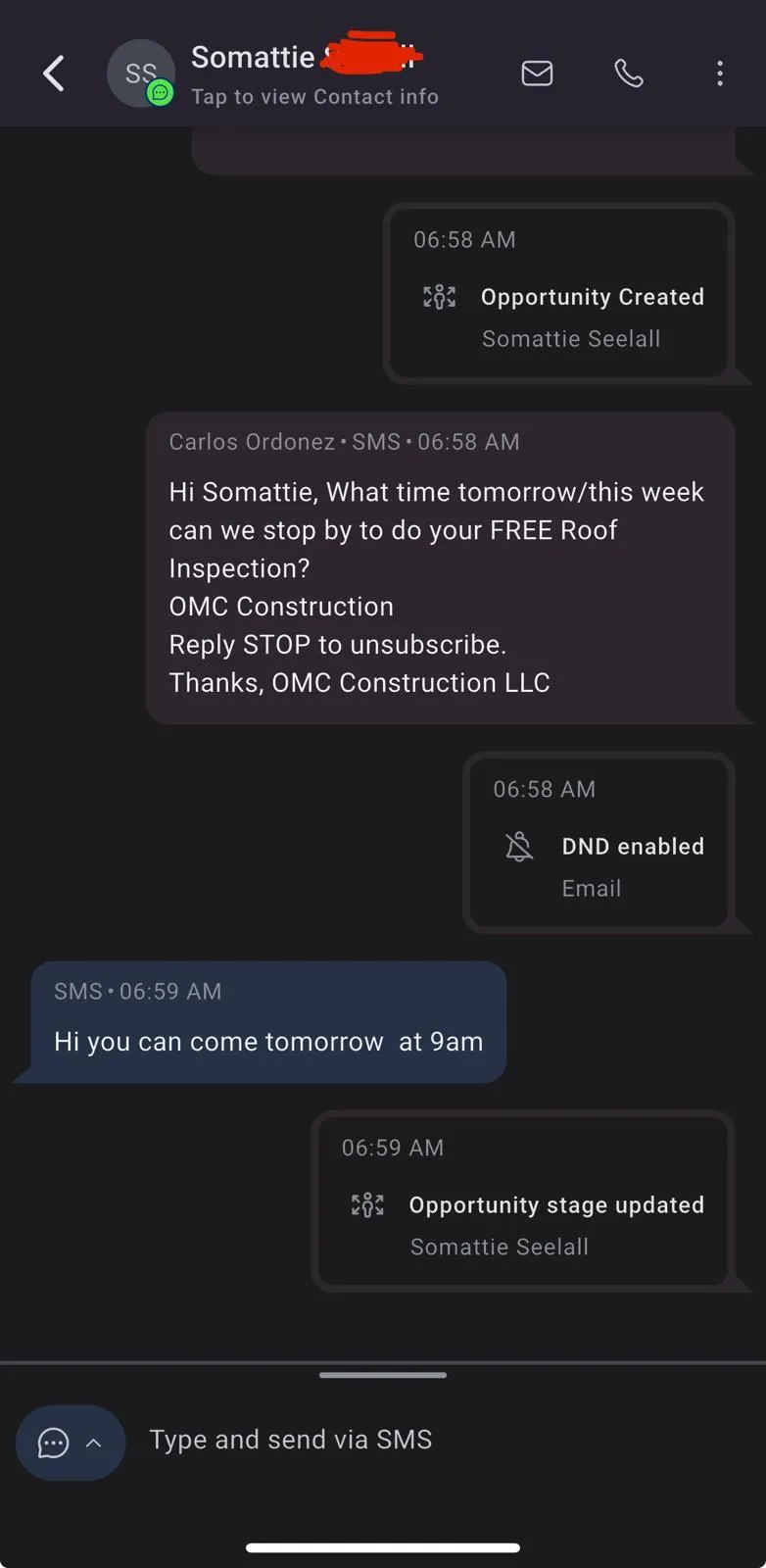This screenshot has width=766, height=1568.
Task: Call the contact via phone icon
Action: click(x=629, y=73)
